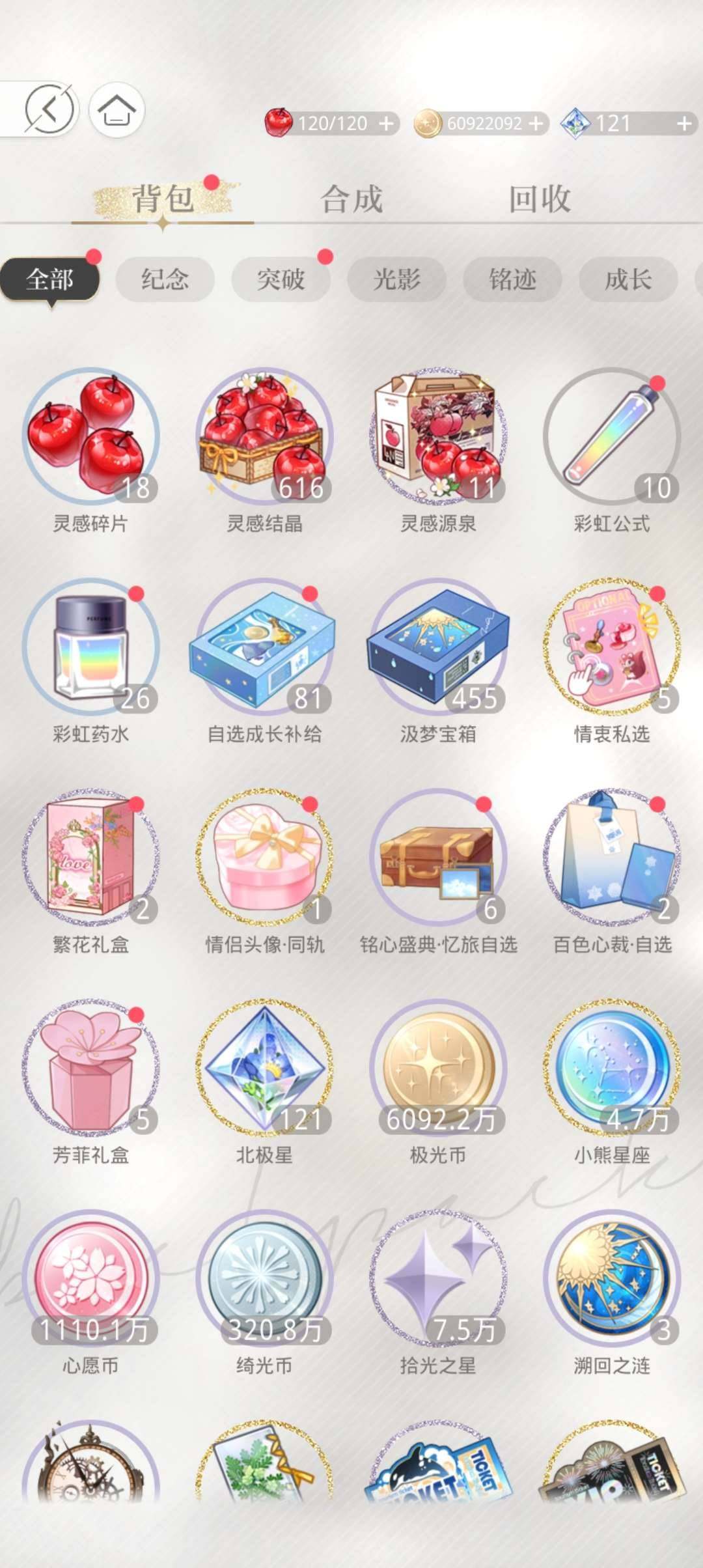The height and width of the screenshot is (1568, 703).
Task: Open the 灵感碎片 item
Action: coord(91,451)
